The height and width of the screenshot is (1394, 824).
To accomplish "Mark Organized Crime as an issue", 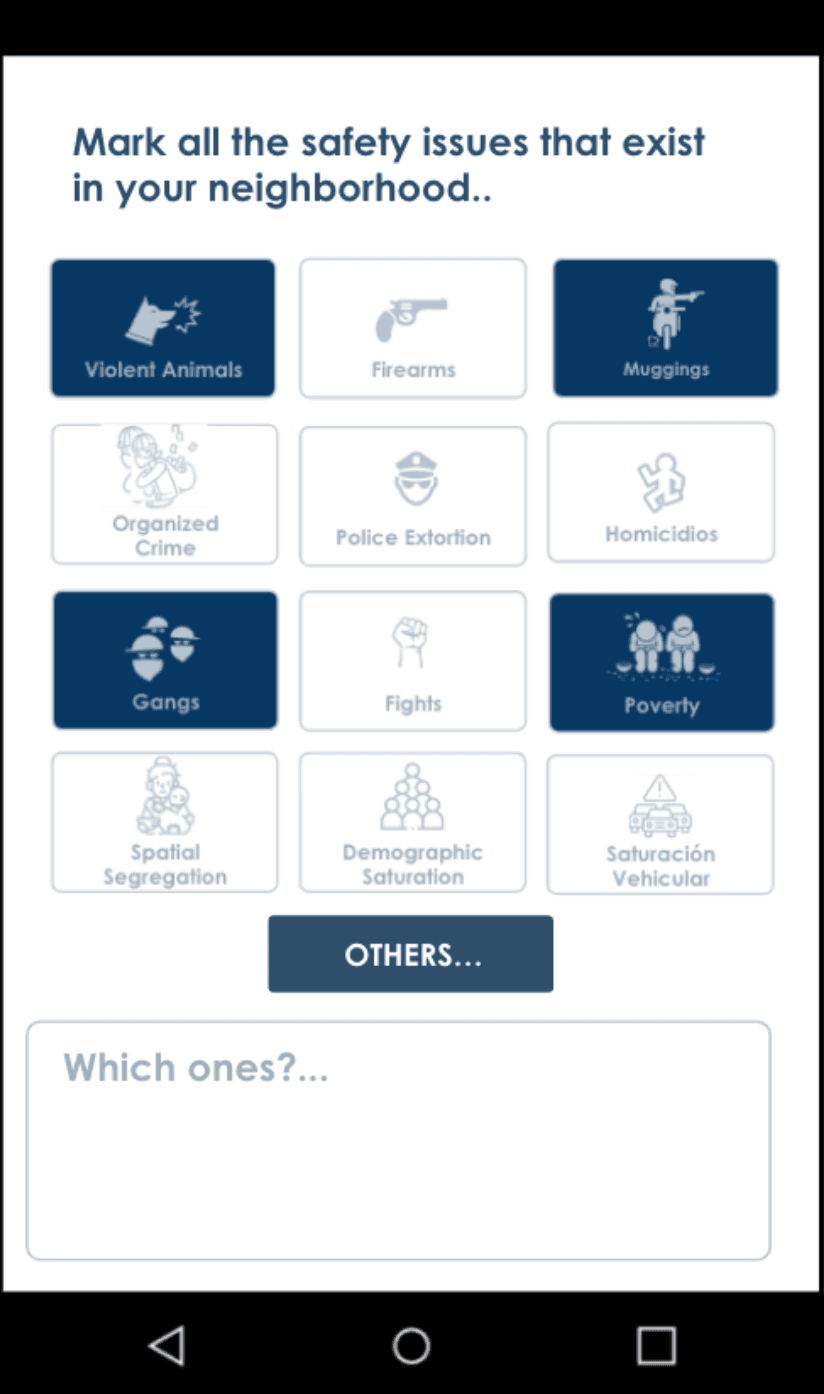I will (x=165, y=494).
